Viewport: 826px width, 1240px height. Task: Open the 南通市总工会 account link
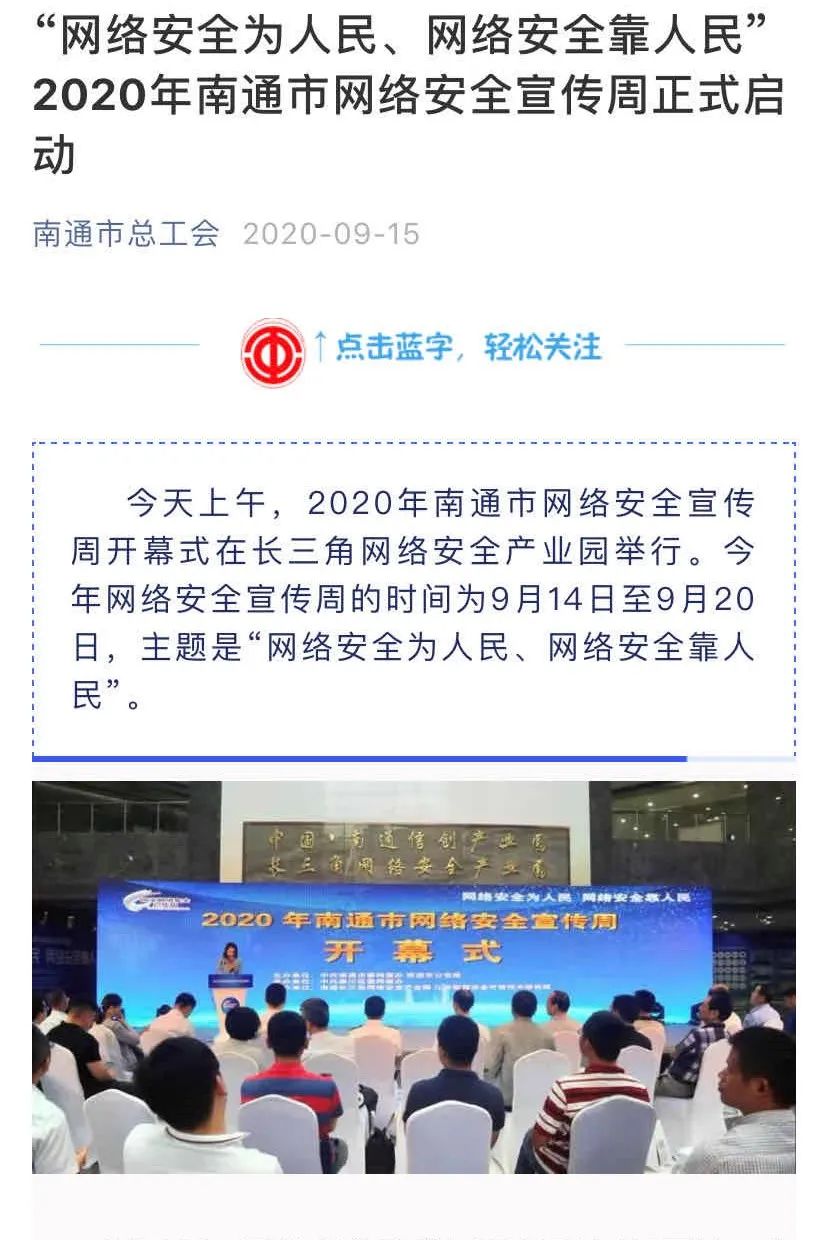126,233
